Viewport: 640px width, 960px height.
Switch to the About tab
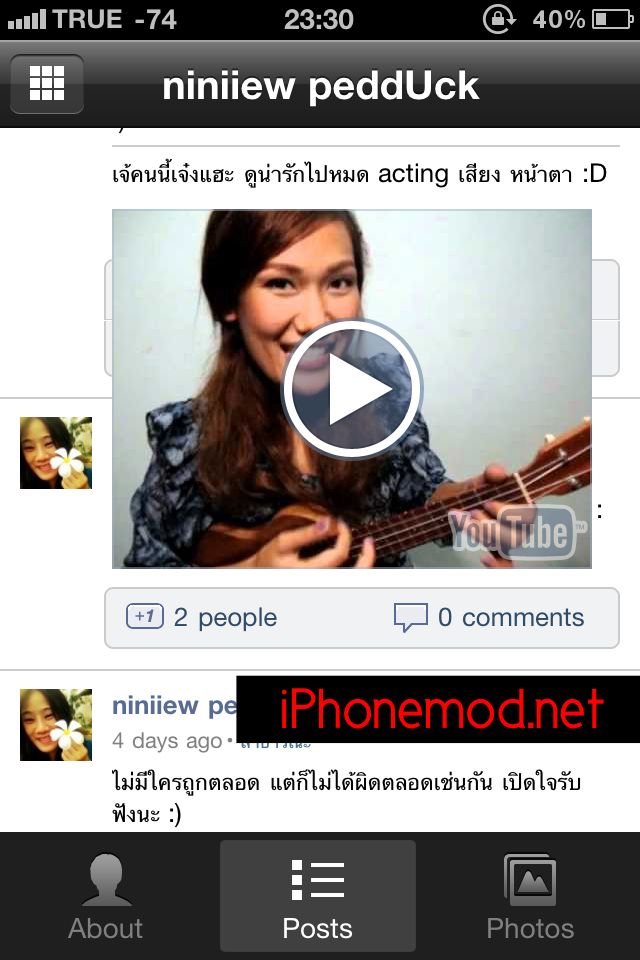pyautogui.click(x=106, y=897)
